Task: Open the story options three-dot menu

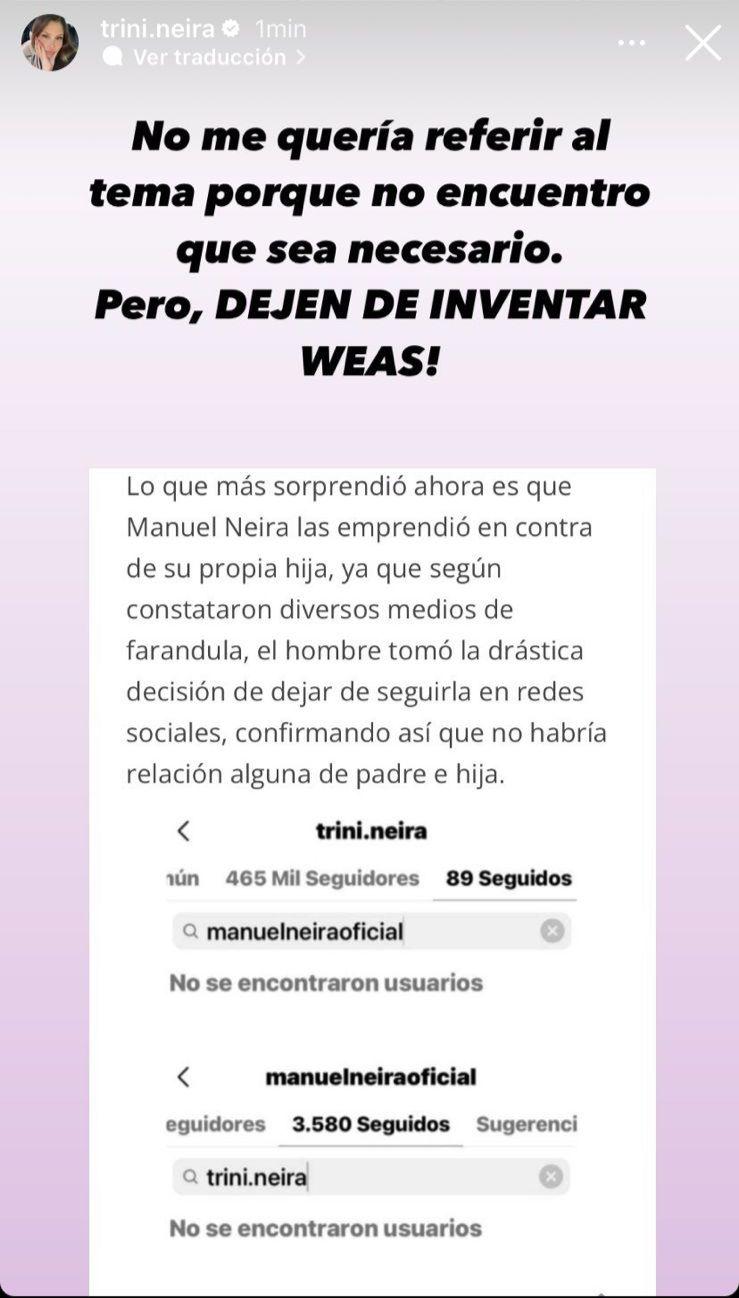Action: [630, 42]
